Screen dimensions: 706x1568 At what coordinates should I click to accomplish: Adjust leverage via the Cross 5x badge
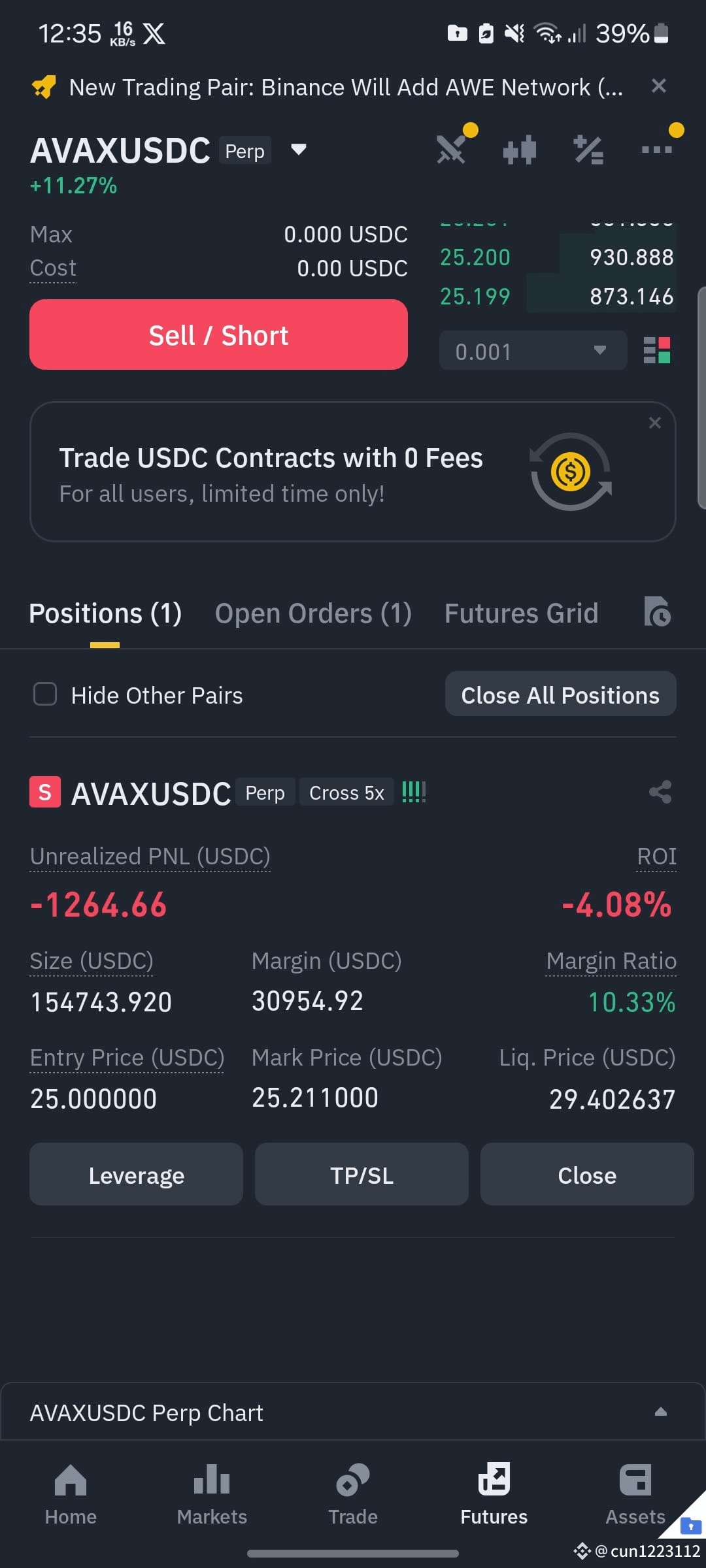point(346,792)
